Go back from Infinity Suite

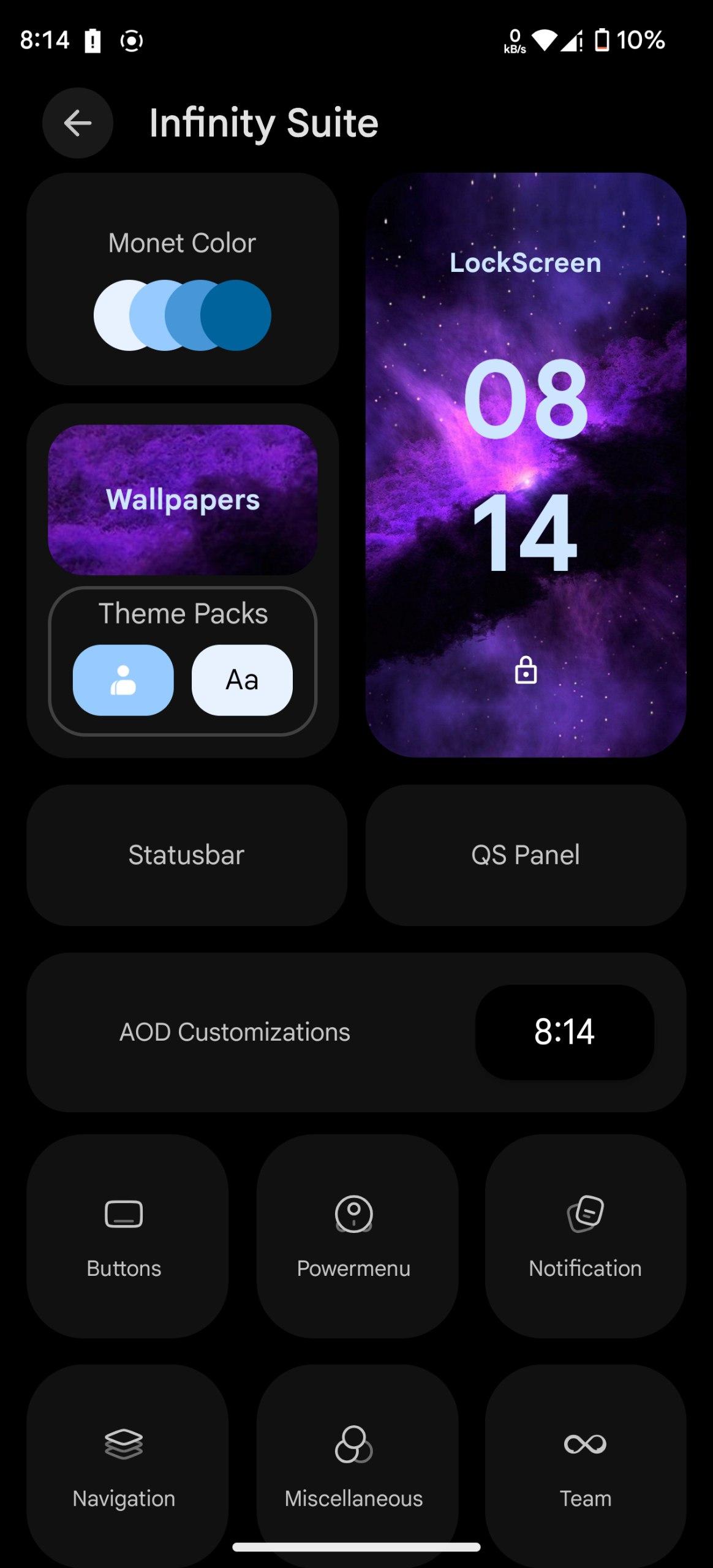click(x=78, y=123)
